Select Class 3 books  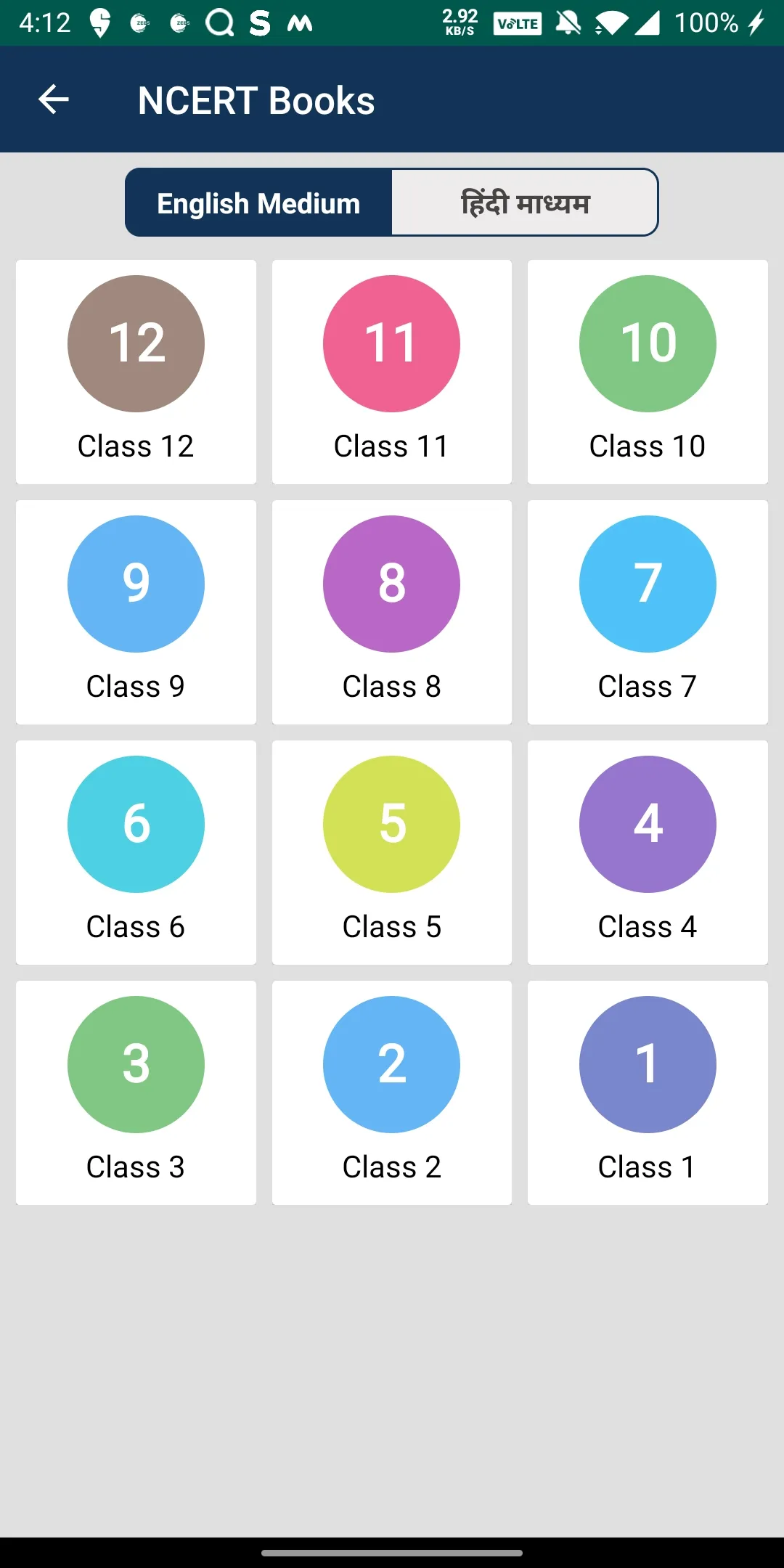coord(136,1093)
